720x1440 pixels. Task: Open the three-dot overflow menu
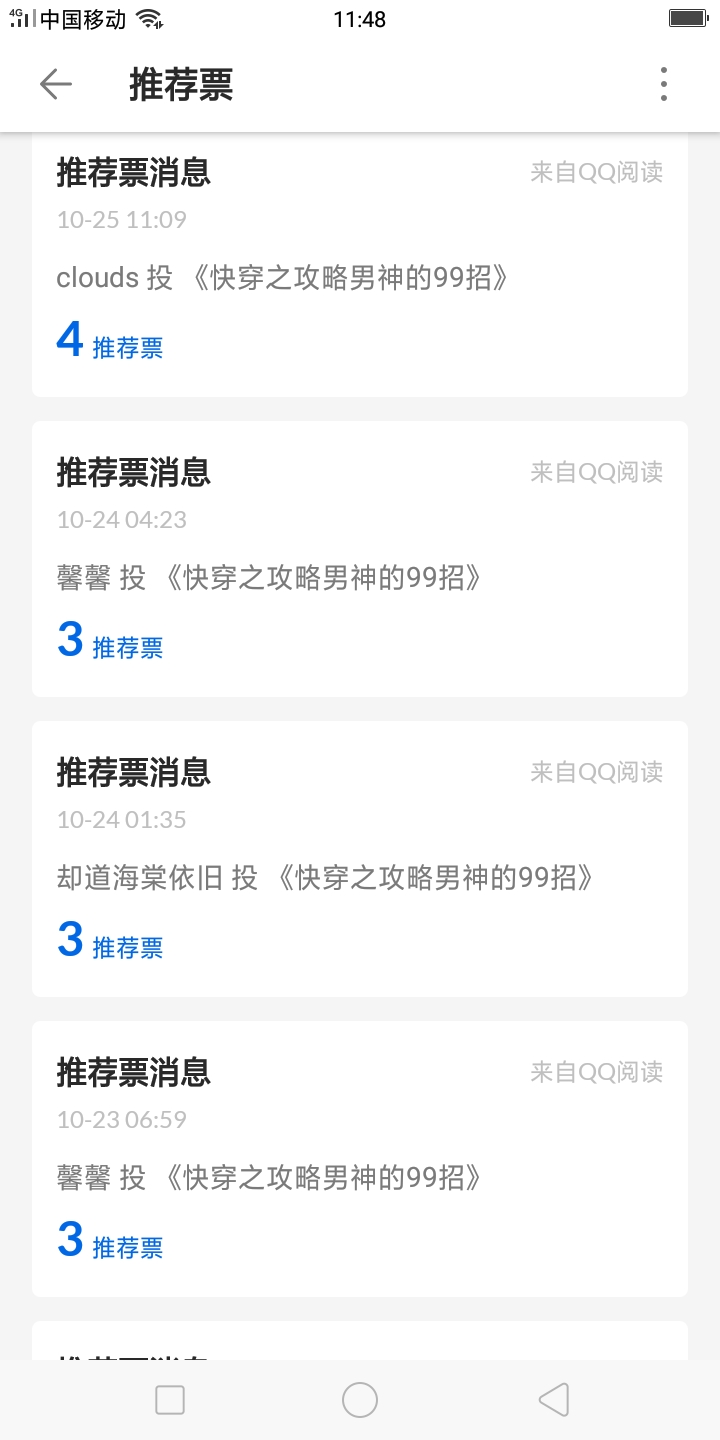tap(663, 85)
